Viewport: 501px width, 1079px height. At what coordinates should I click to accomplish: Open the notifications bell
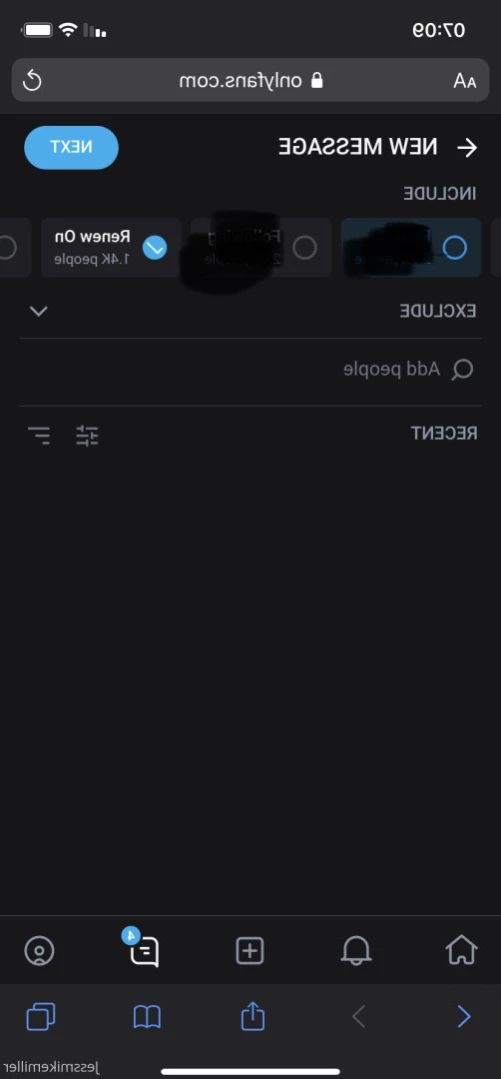point(356,950)
